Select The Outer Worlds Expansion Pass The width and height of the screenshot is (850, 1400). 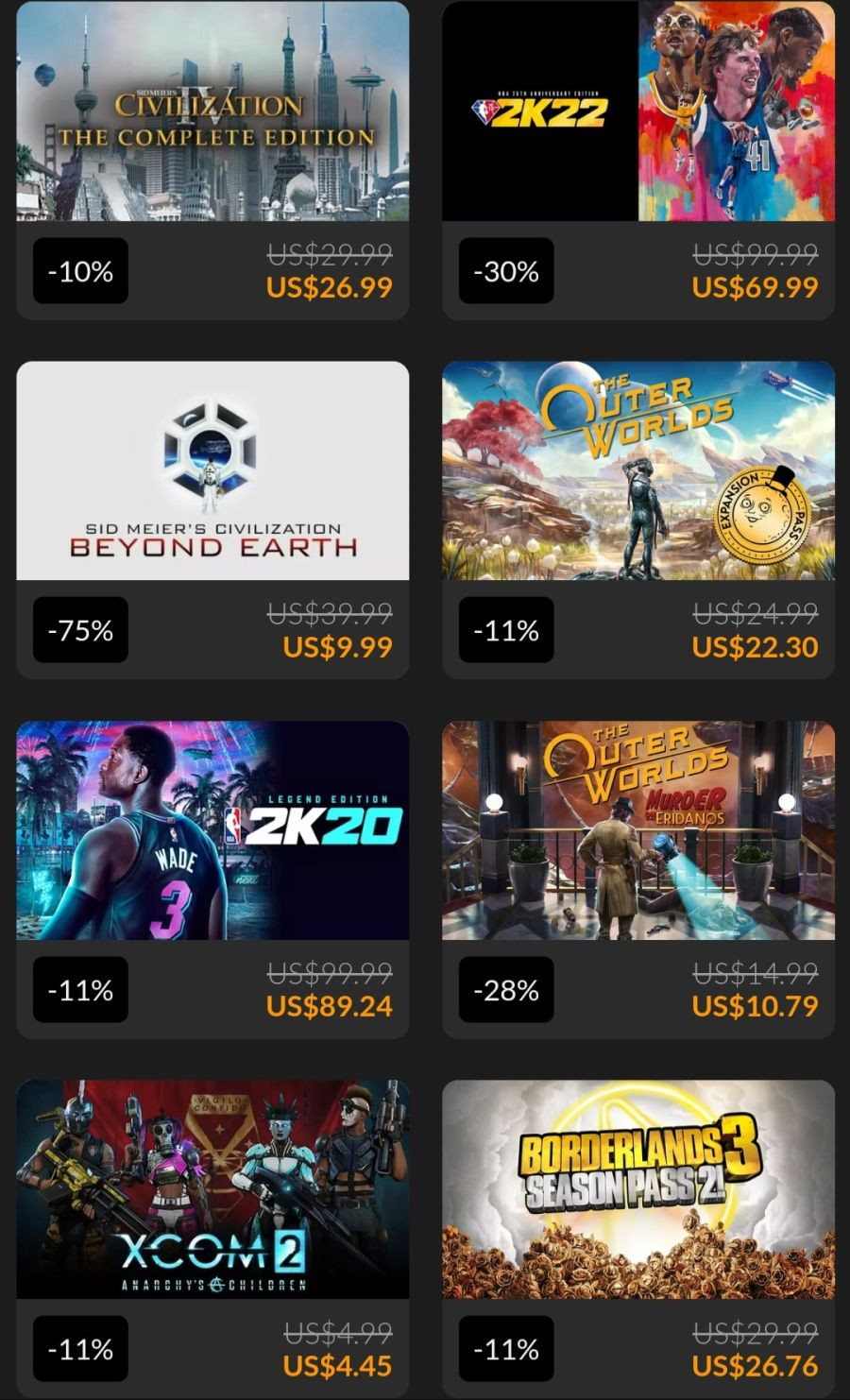point(638,470)
